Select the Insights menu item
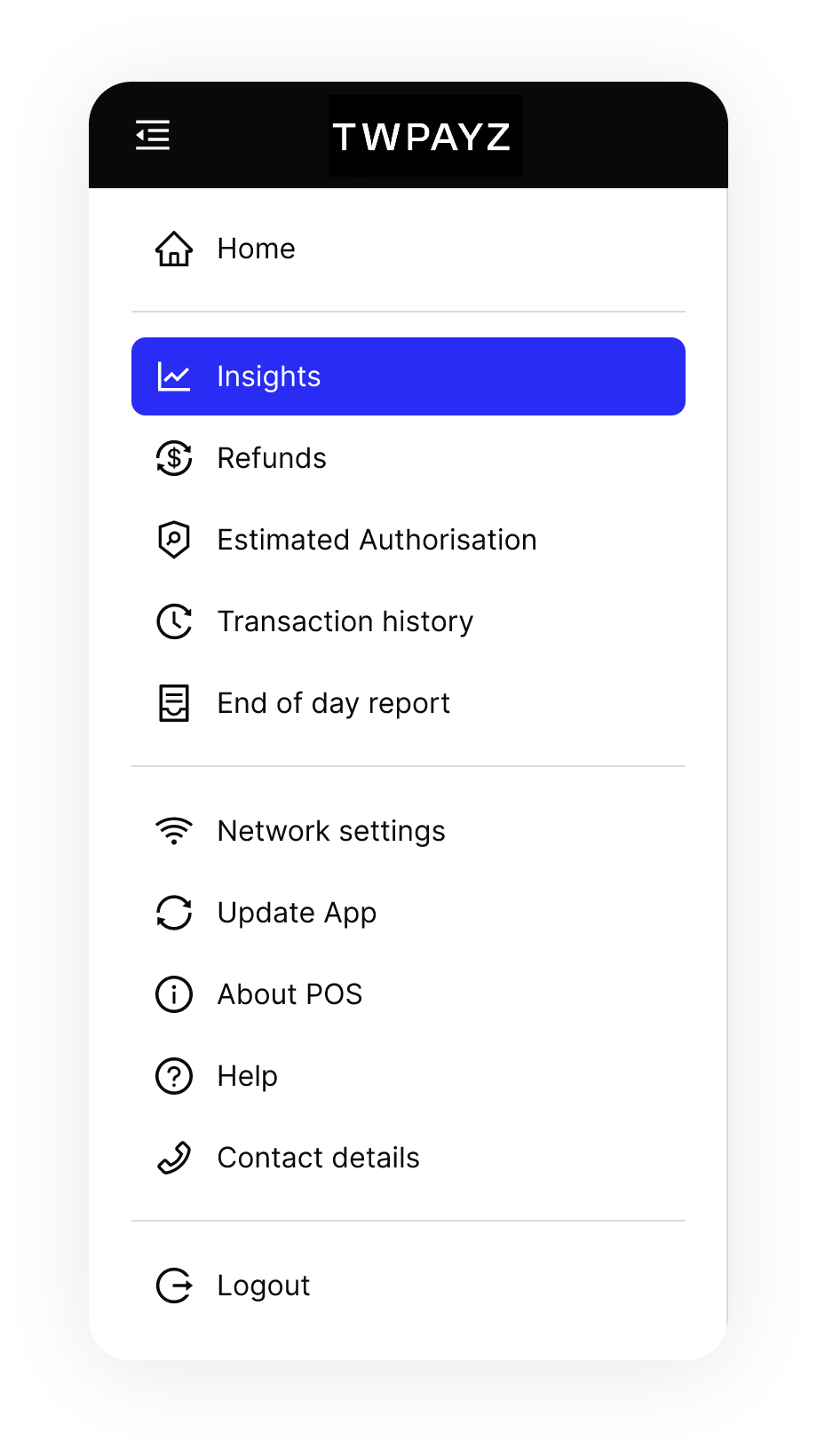 (408, 376)
